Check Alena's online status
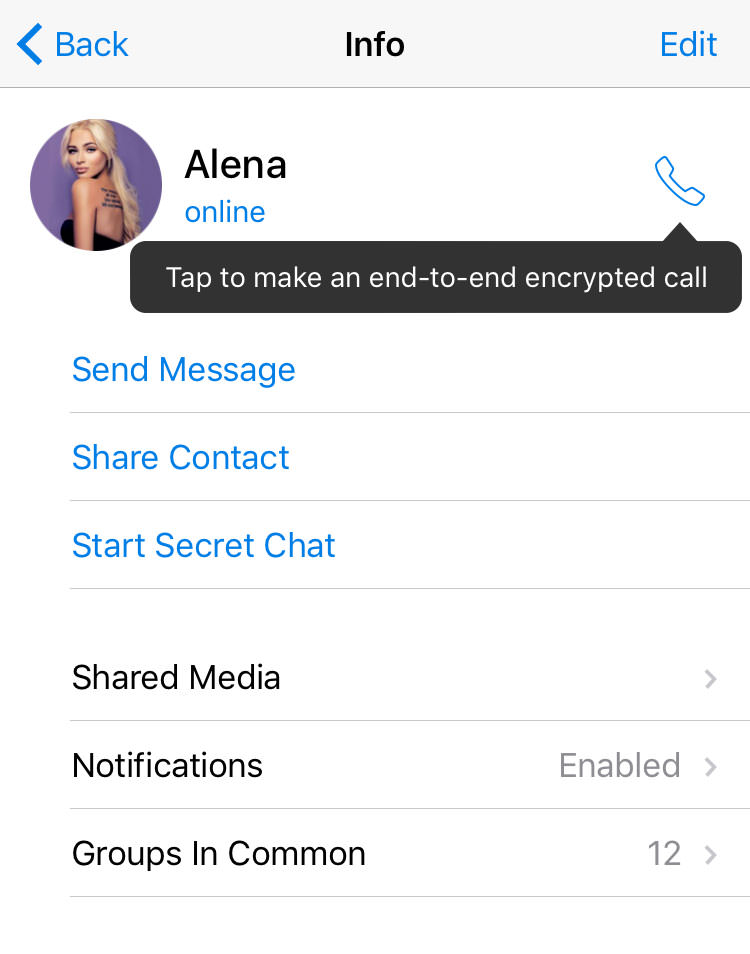The height and width of the screenshot is (954, 750). click(x=224, y=211)
